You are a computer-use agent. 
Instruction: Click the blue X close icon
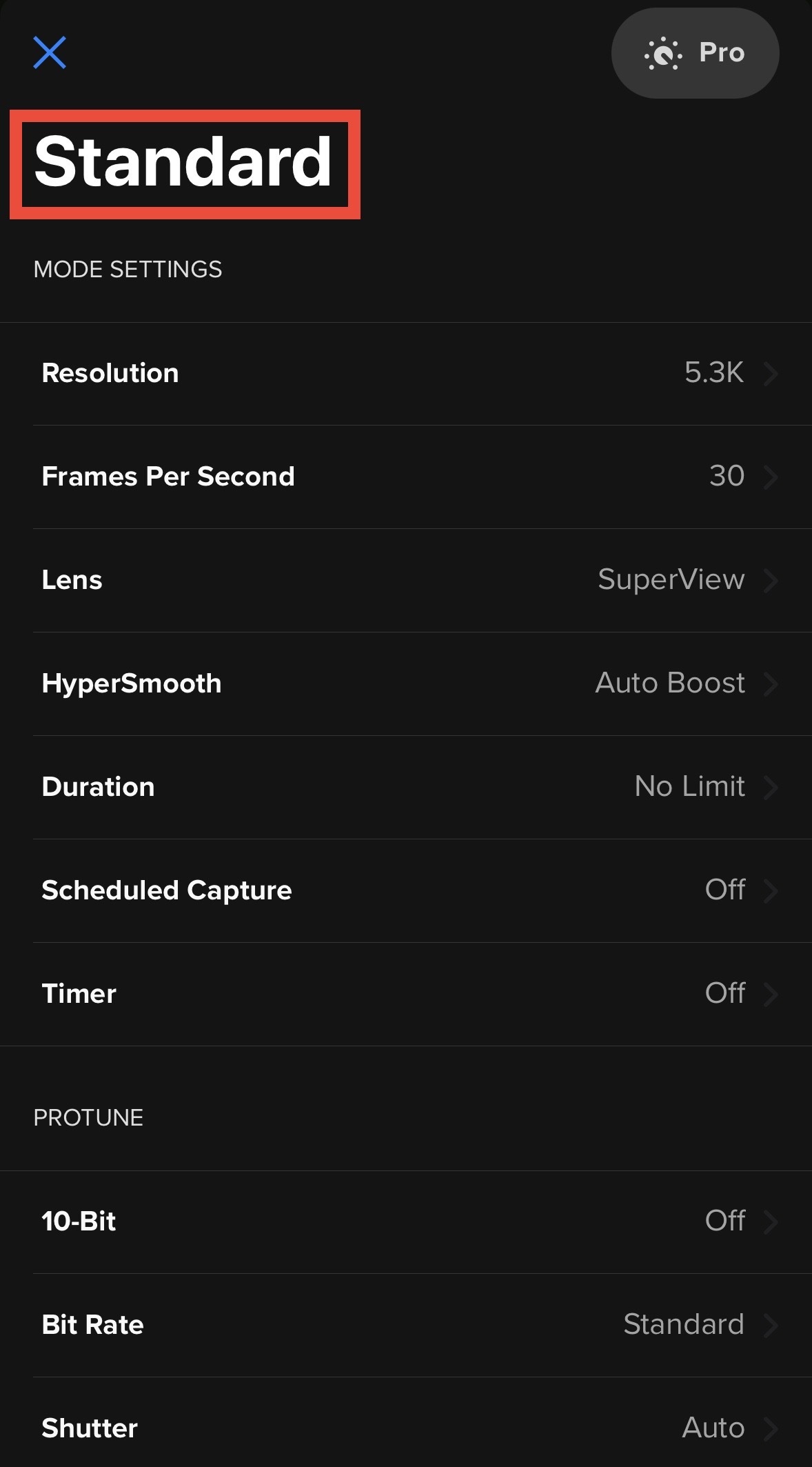tap(50, 52)
